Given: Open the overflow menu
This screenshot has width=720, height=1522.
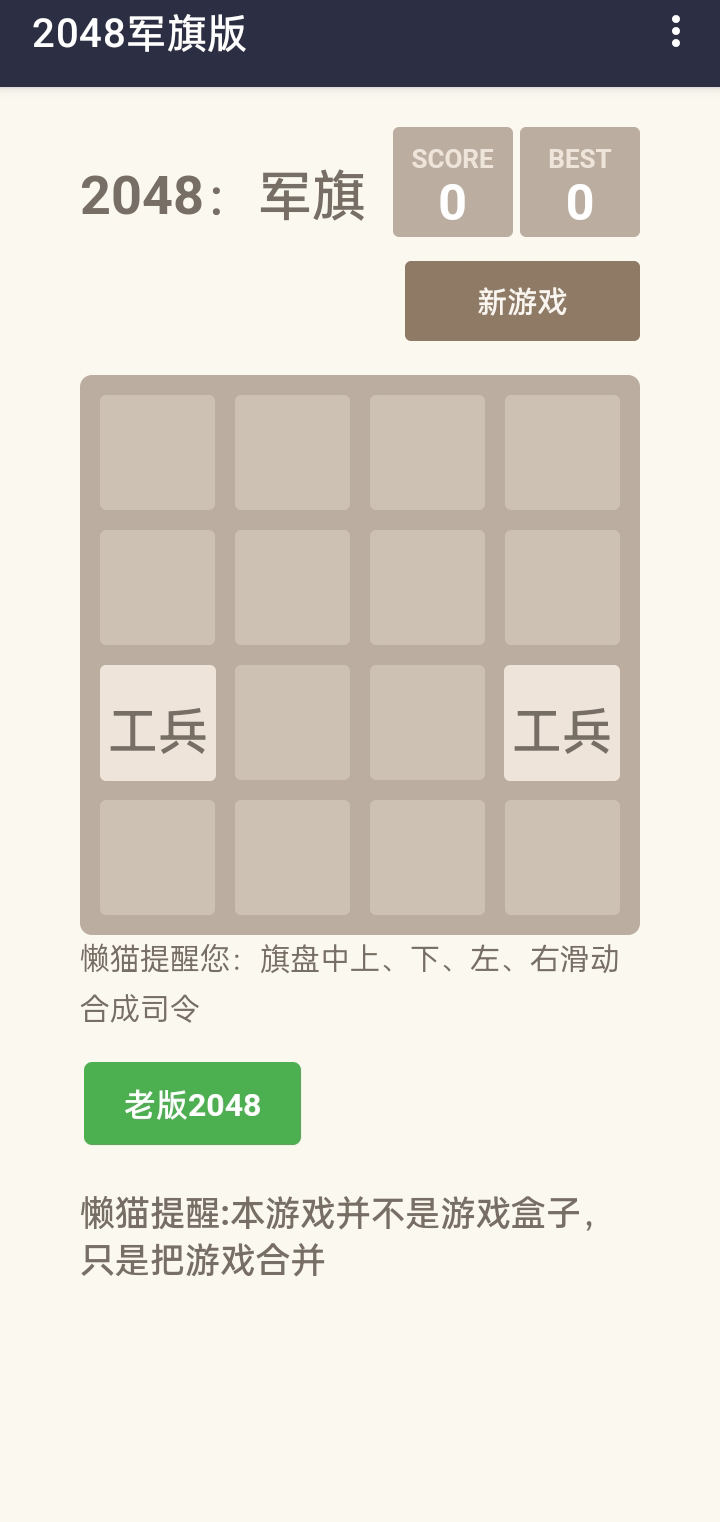Looking at the screenshot, I should (x=676, y=32).
